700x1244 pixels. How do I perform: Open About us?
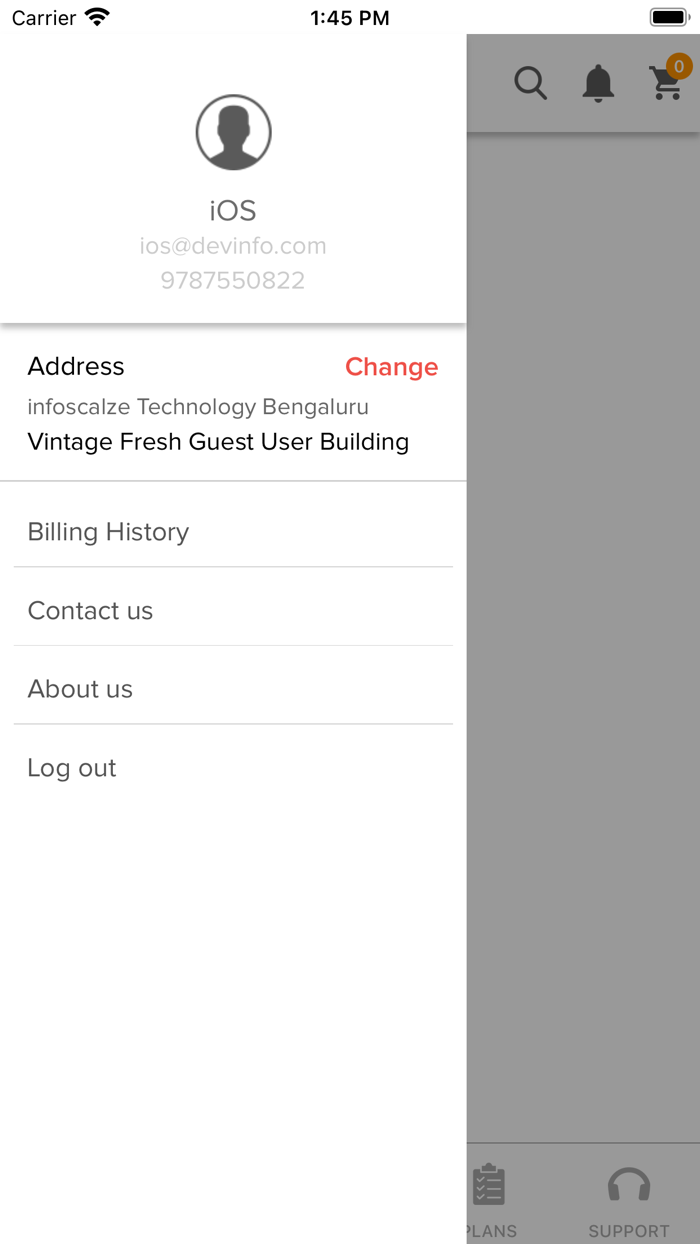[x=80, y=689]
